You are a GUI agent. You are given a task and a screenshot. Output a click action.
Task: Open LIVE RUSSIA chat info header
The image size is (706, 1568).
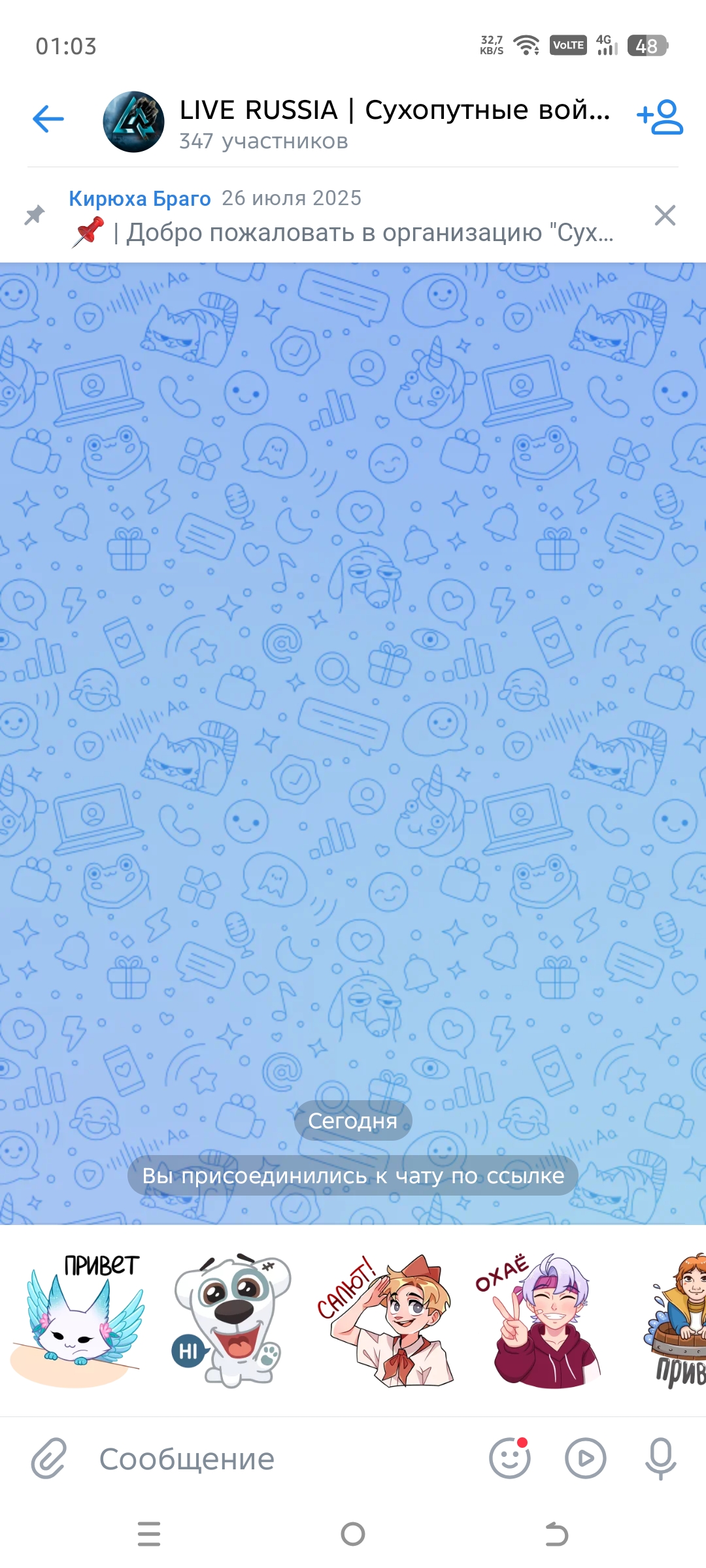point(392,122)
